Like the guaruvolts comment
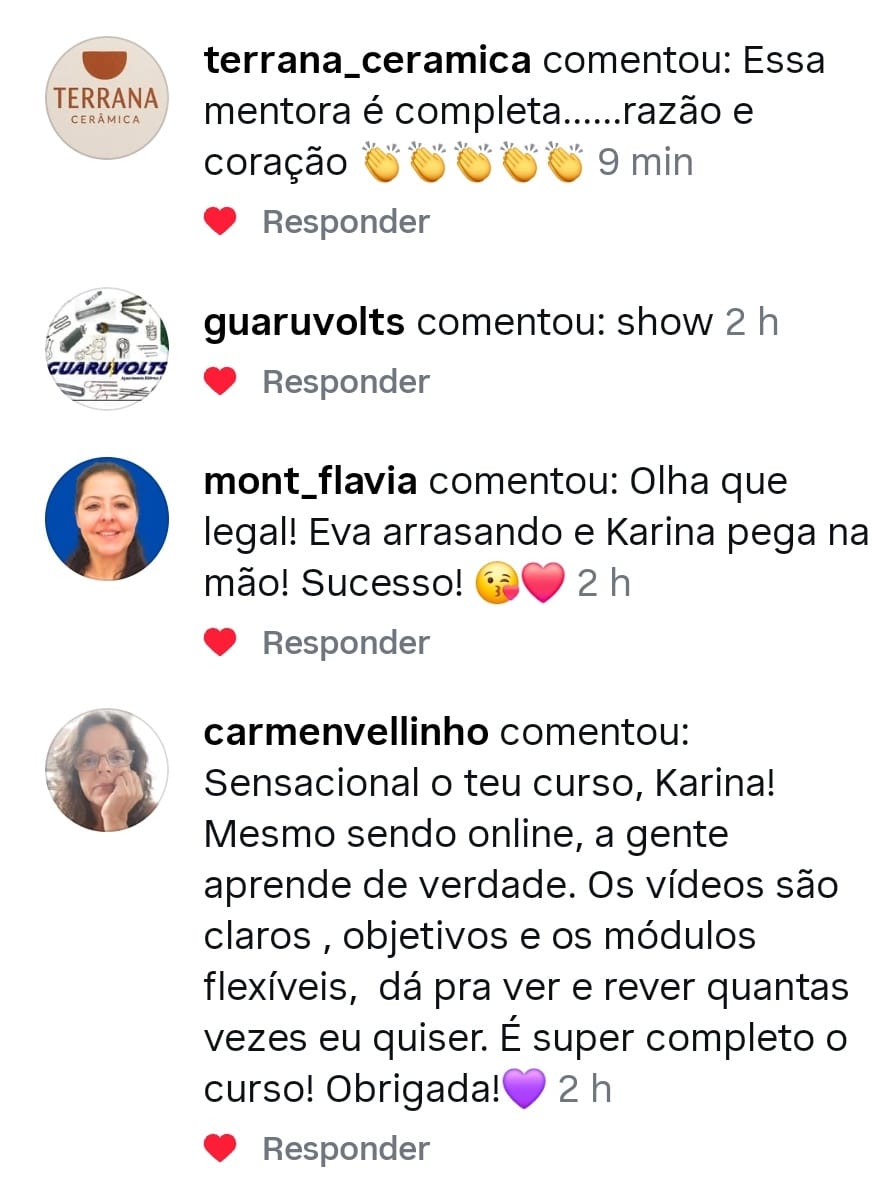The height and width of the screenshot is (1198, 893). coord(220,382)
